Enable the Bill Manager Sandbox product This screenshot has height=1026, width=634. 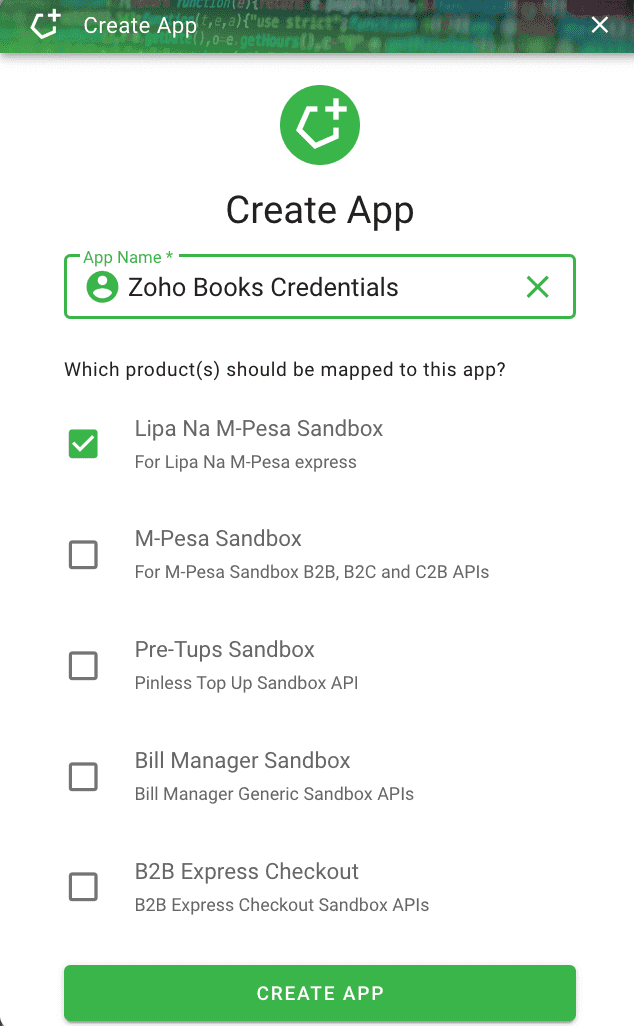coord(83,776)
